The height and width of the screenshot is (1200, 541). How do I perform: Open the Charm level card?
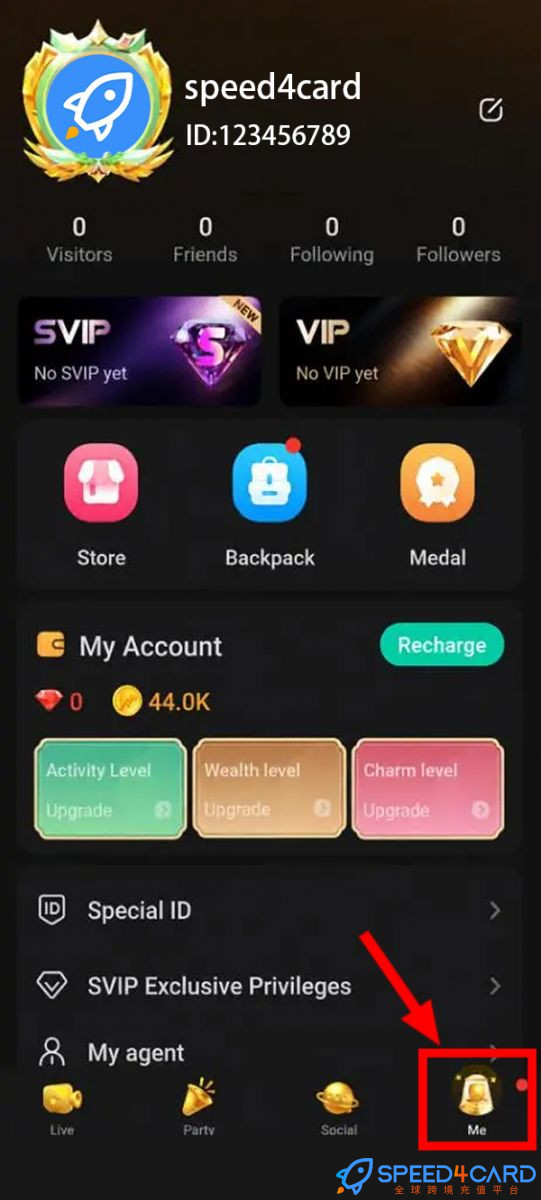click(x=427, y=788)
